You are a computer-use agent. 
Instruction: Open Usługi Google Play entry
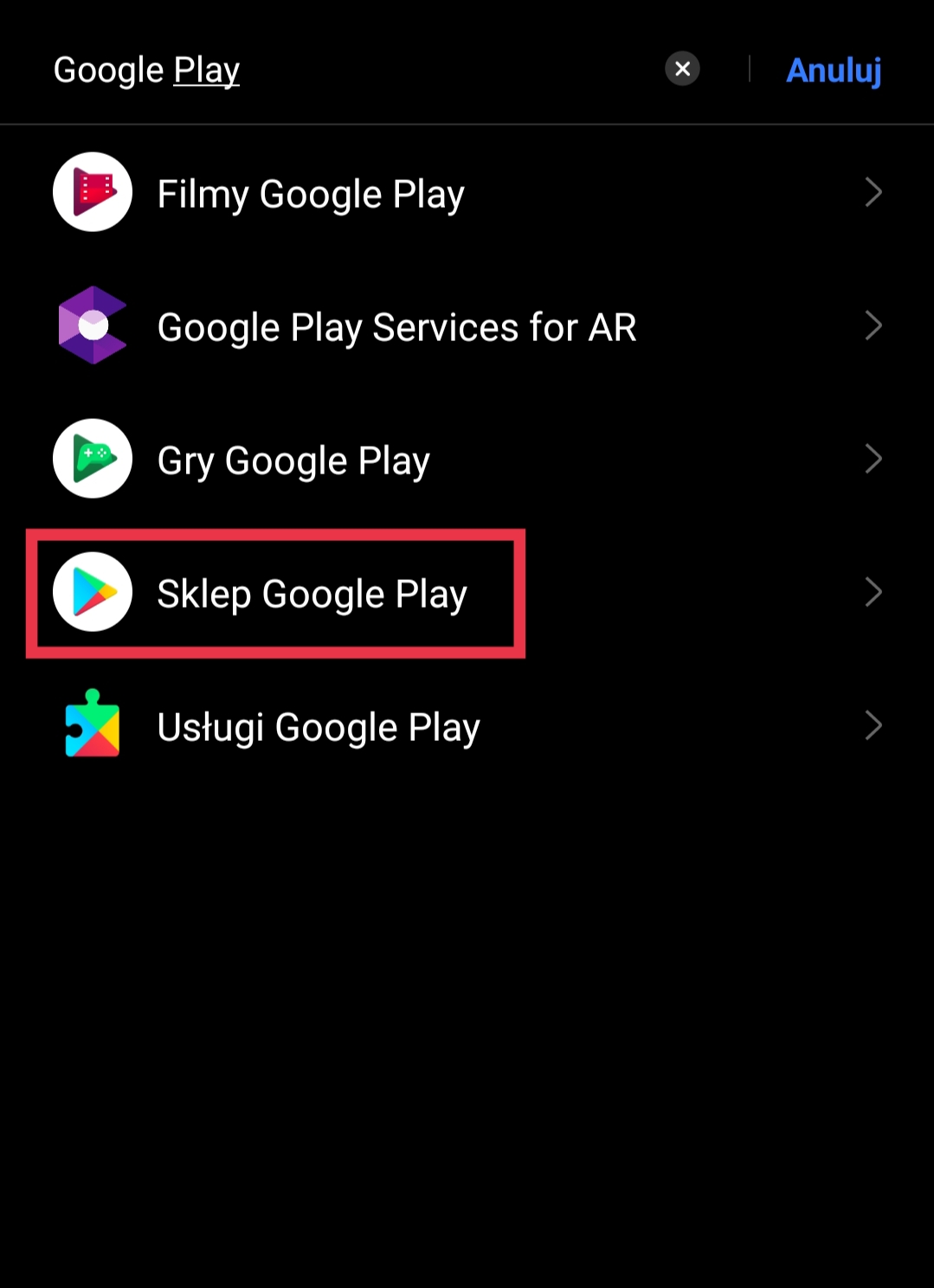(x=467, y=726)
